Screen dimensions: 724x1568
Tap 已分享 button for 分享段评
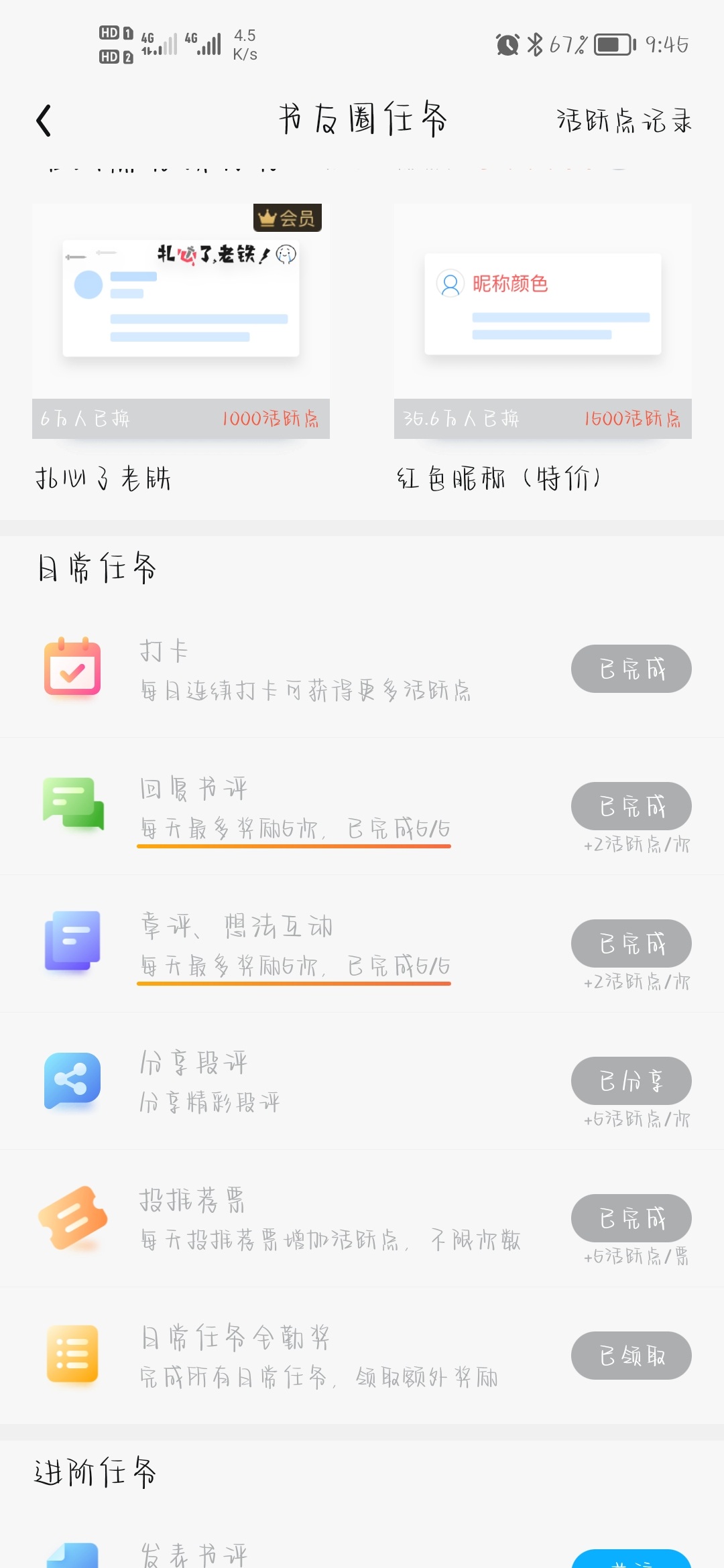(631, 1081)
